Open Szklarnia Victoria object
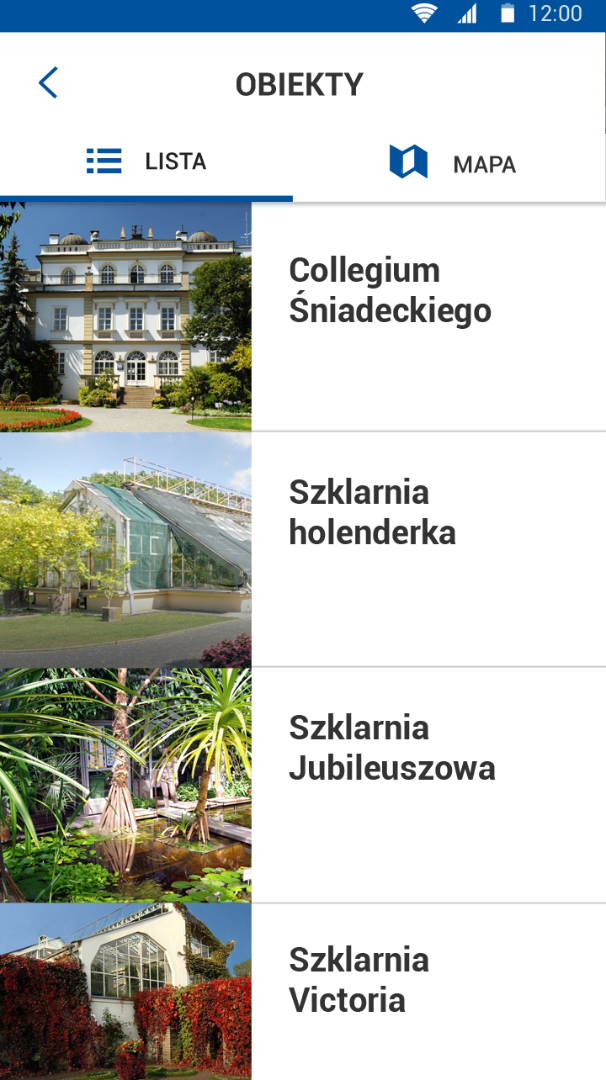606x1080 pixels. 359,980
